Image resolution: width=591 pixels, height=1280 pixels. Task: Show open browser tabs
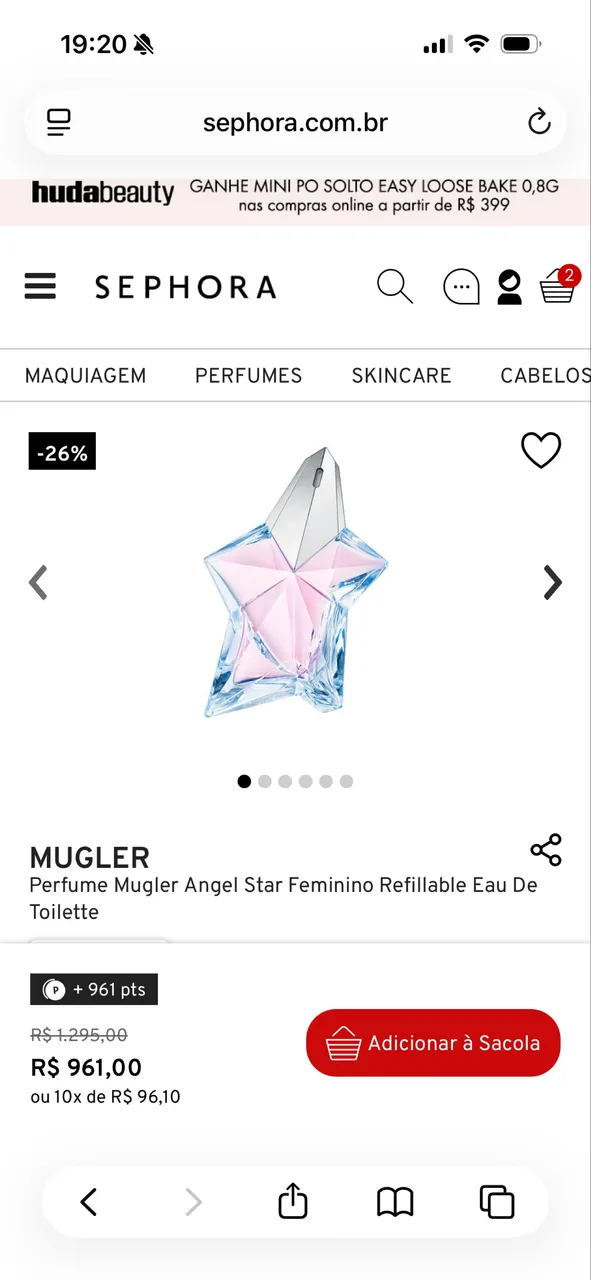coord(497,1201)
